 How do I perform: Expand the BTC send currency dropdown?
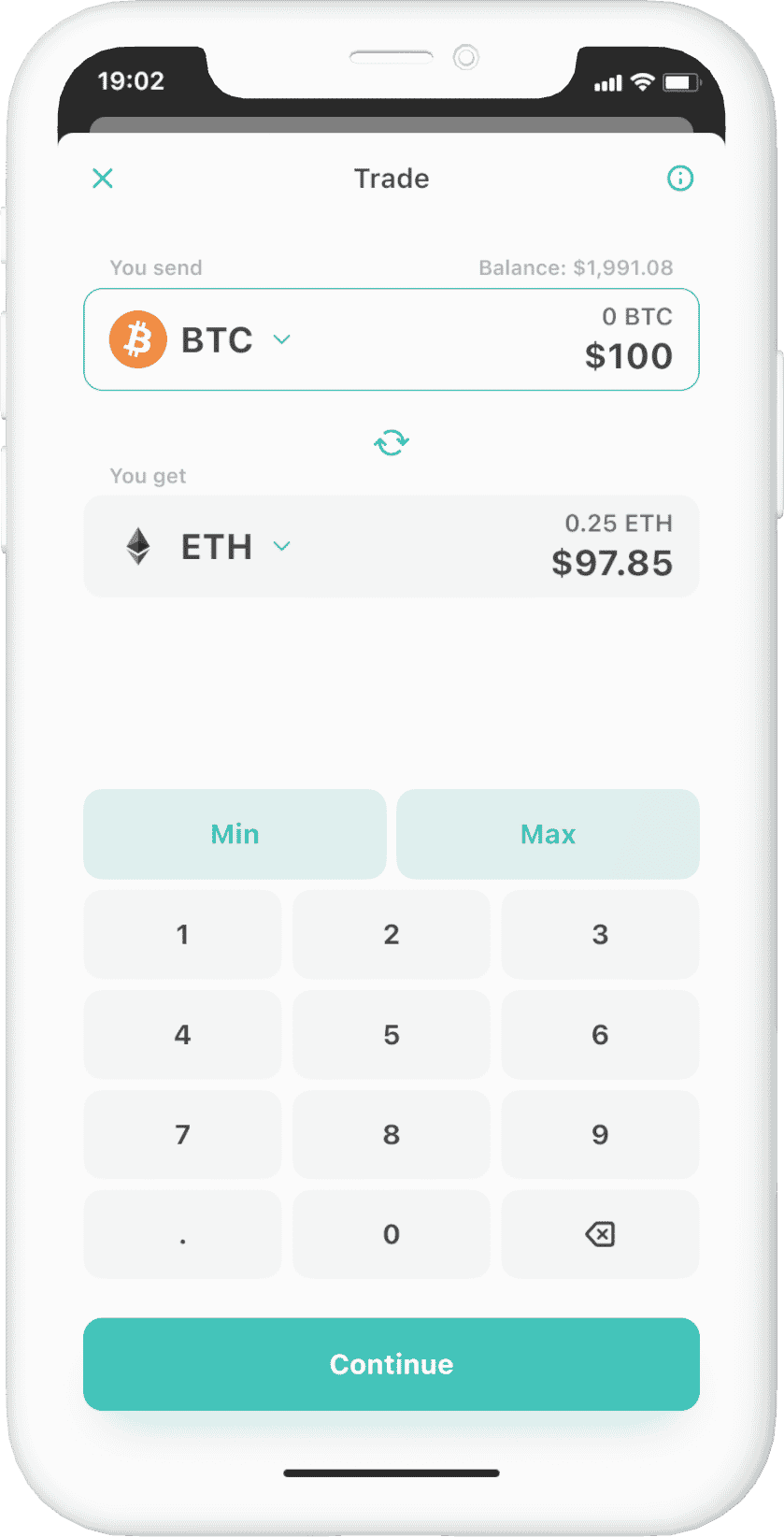pos(281,339)
